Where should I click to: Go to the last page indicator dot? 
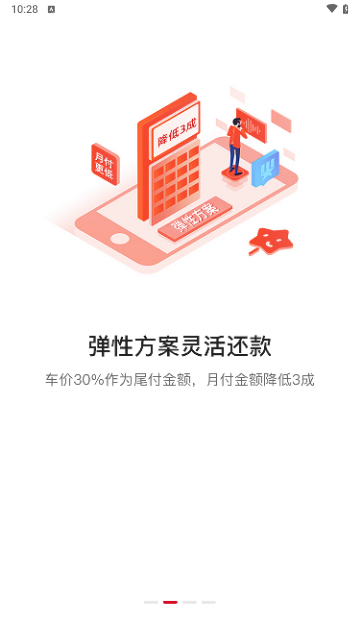(209, 602)
